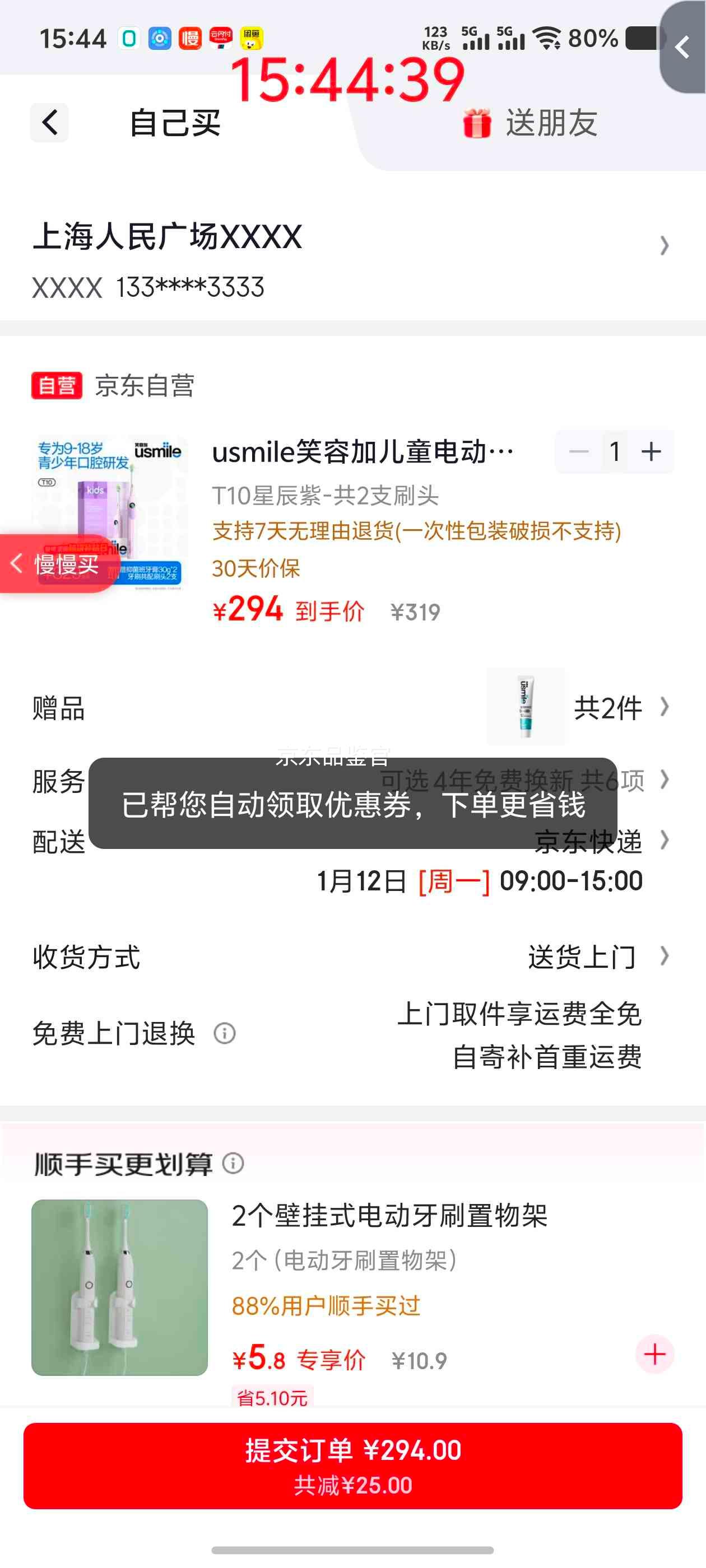Increase item quantity with the plus stepper
Screen dimensions: 706x1568
point(650,451)
